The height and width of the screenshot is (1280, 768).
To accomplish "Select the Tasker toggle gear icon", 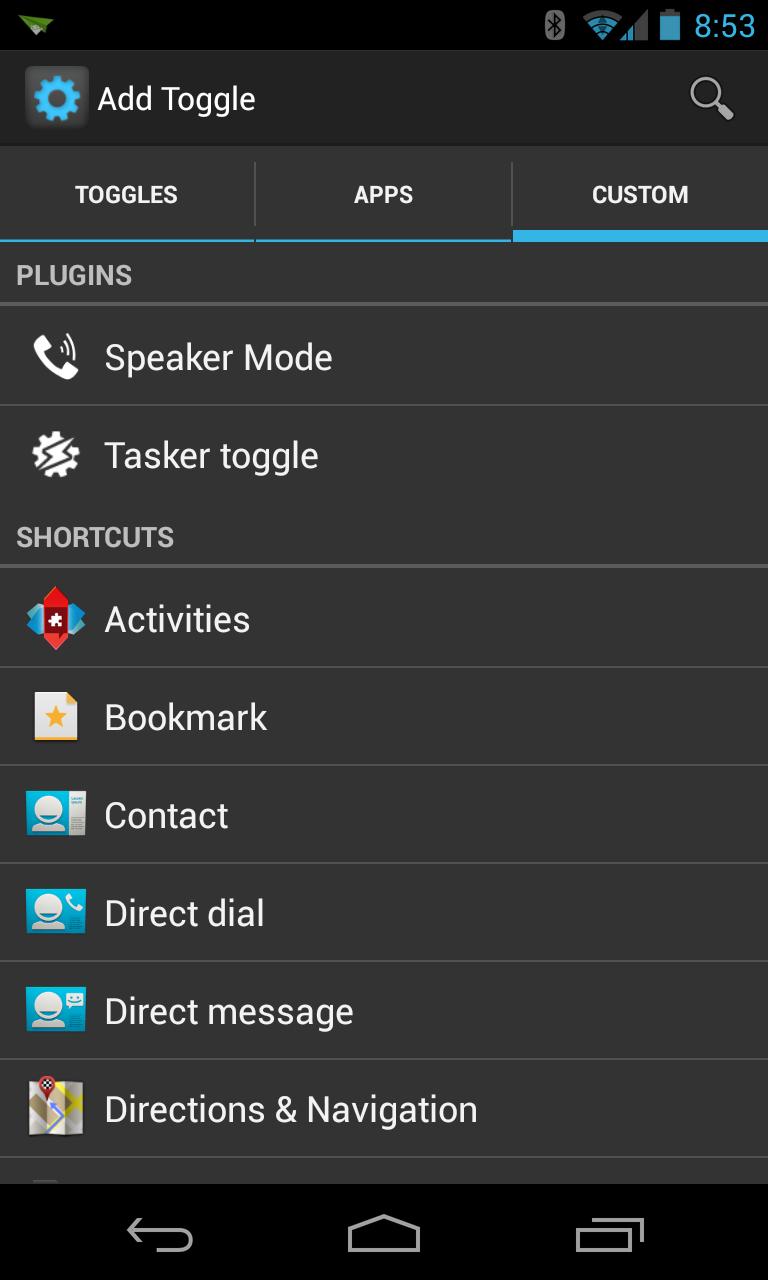I will [56, 453].
